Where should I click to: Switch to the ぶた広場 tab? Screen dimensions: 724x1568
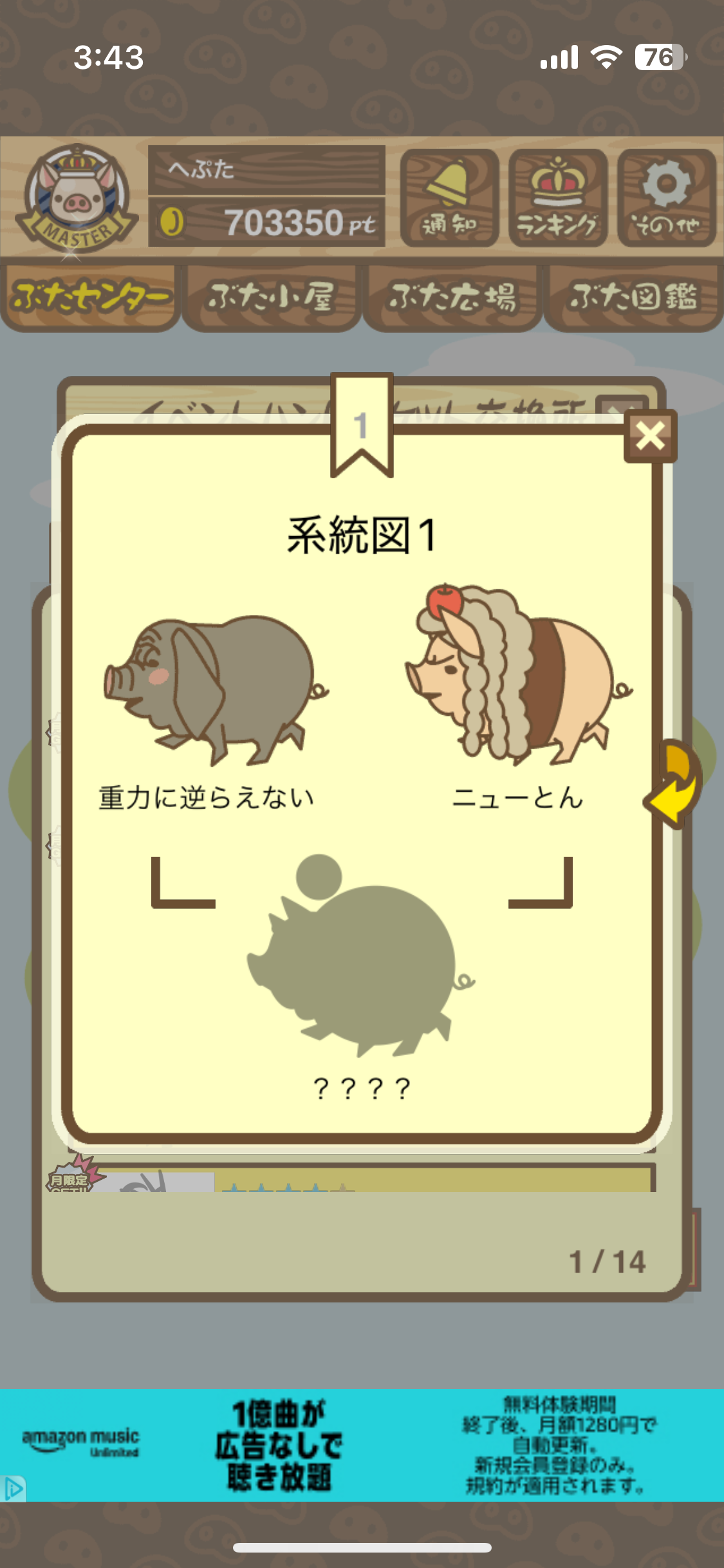452,297
